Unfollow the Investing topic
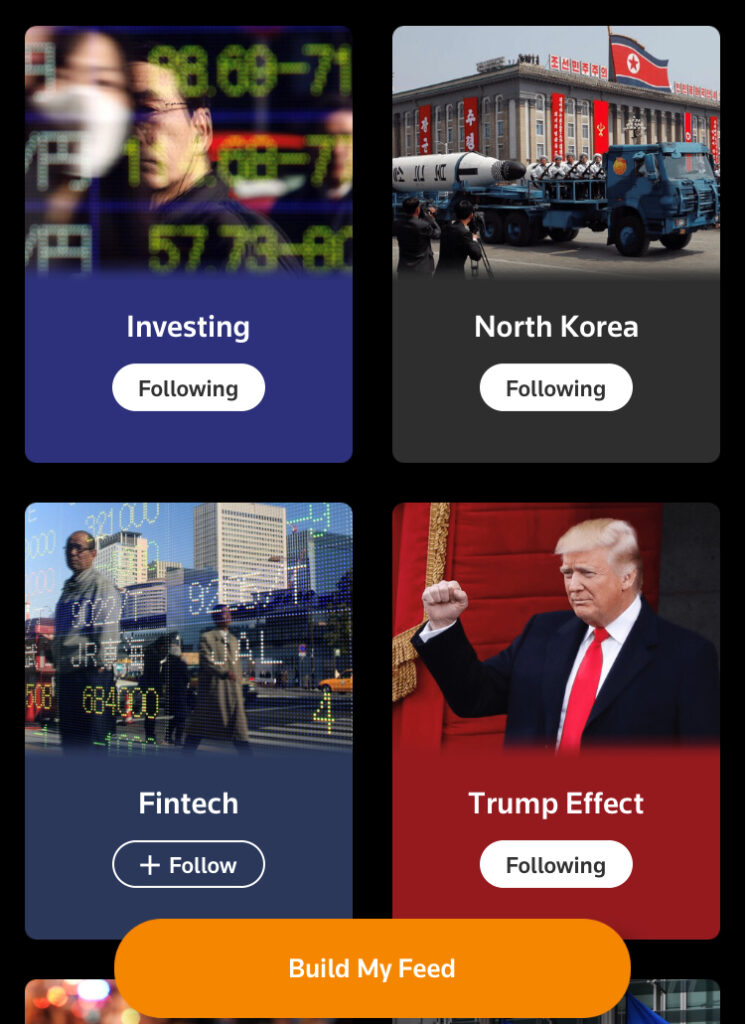746x1024 pixels. tap(188, 387)
